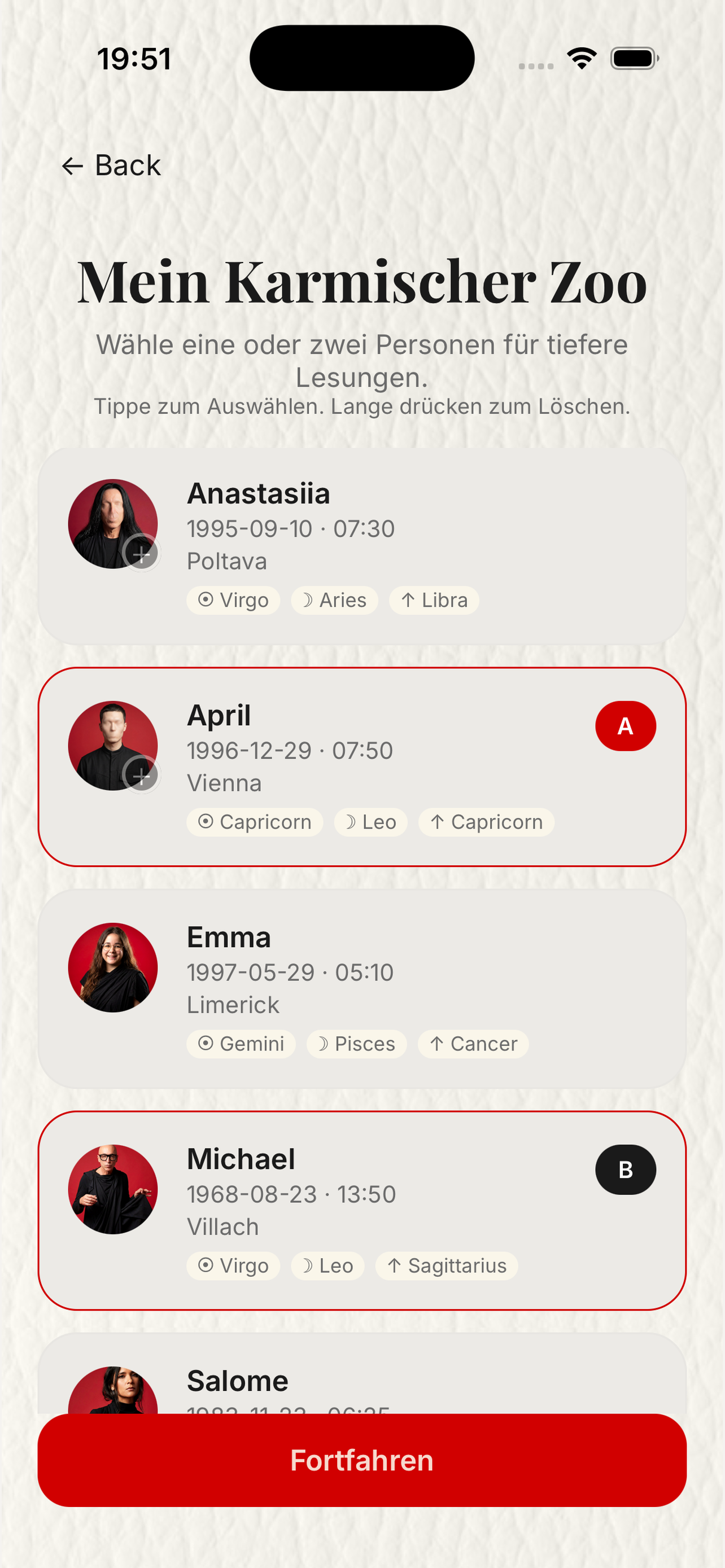725x1568 pixels.
Task: Deselect the April card
Action: point(426,767)
